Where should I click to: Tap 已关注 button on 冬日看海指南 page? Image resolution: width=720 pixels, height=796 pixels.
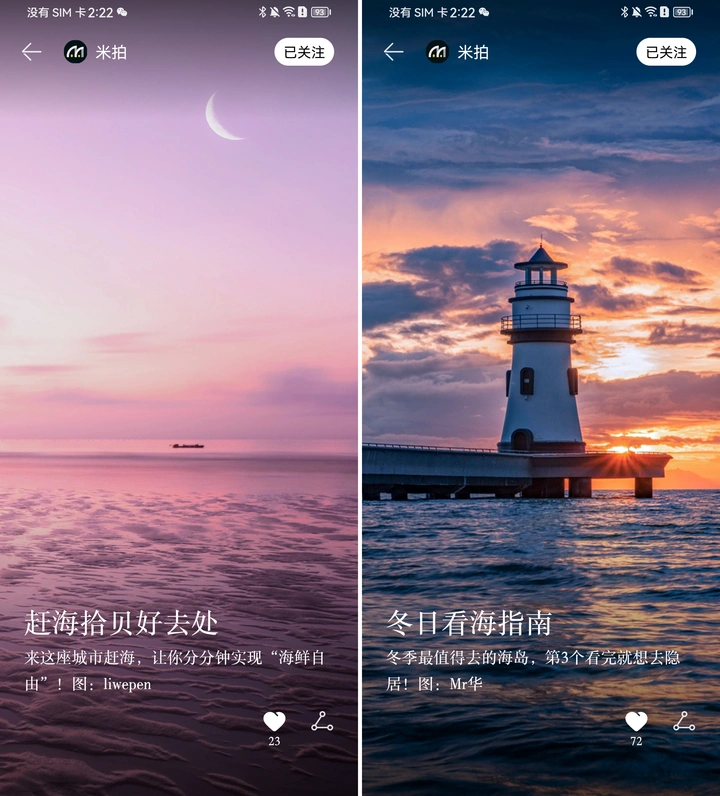tap(666, 52)
